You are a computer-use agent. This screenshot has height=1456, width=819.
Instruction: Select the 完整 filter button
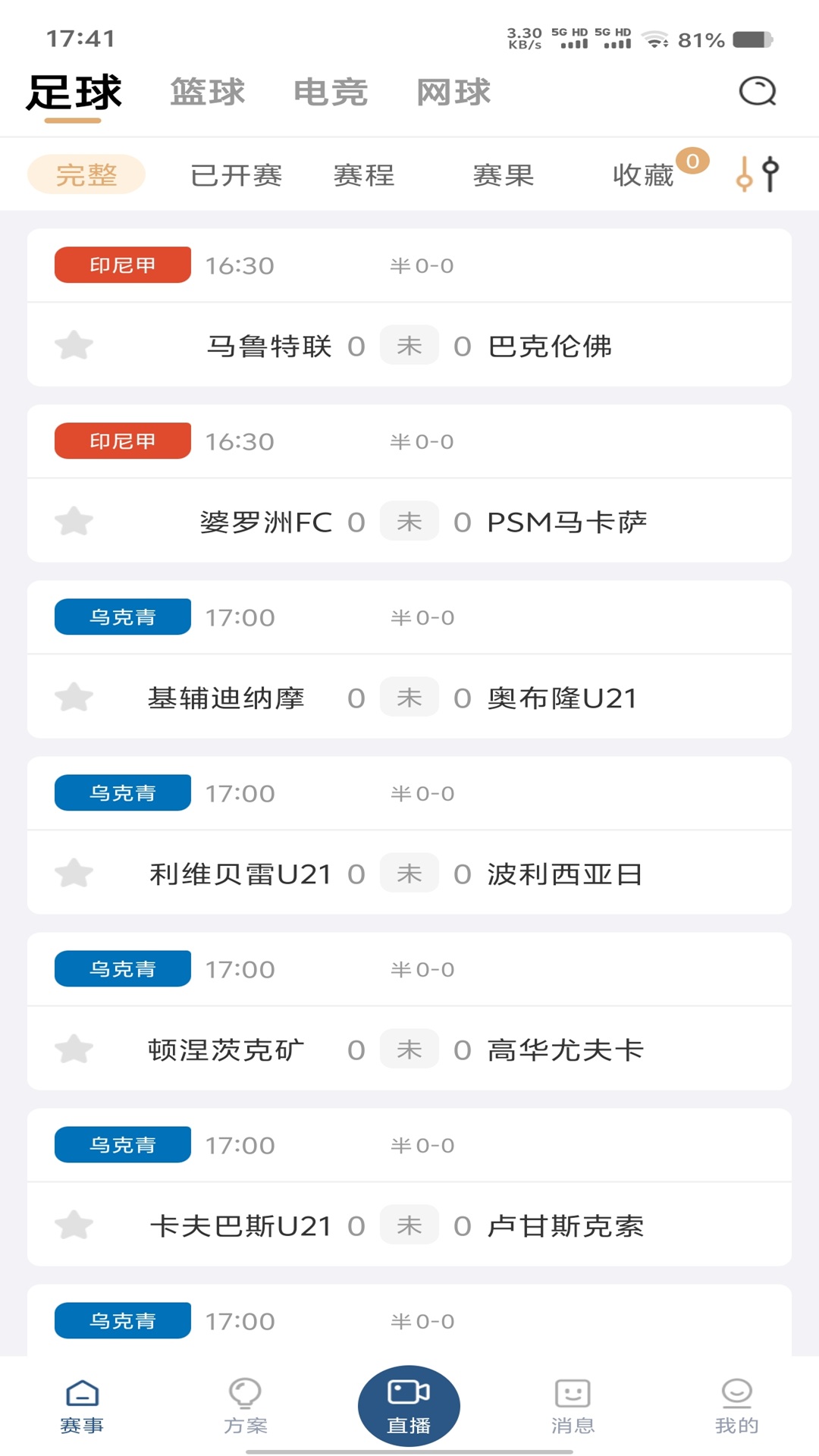[86, 174]
